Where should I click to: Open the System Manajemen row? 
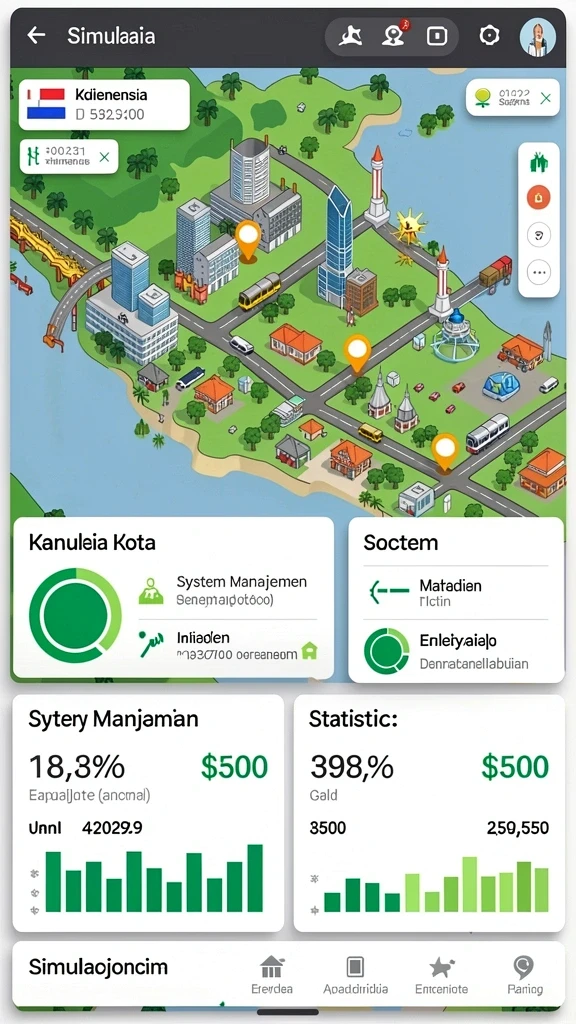pyautogui.click(x=229, y=590)
